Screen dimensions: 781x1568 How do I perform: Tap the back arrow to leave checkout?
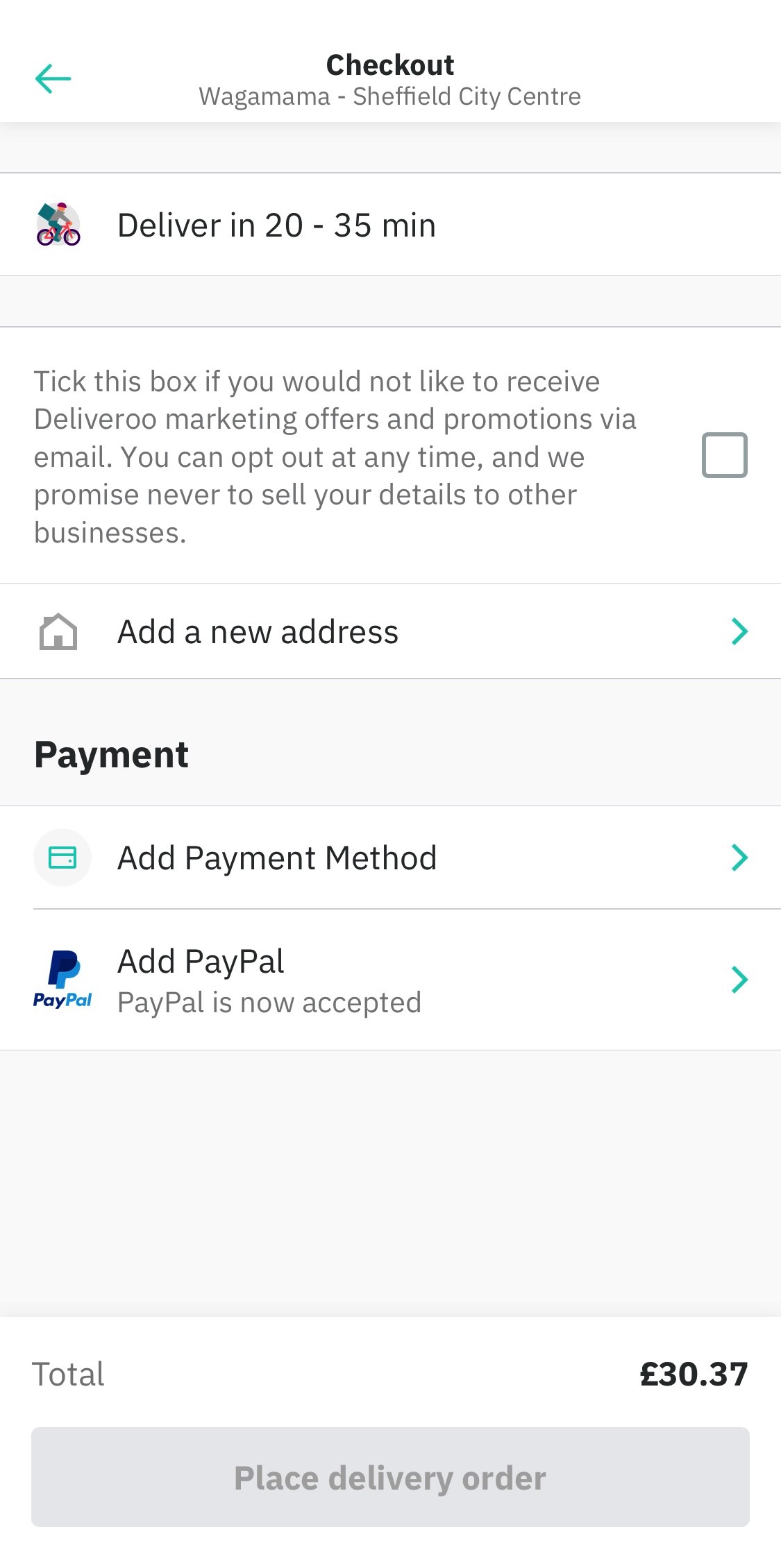pyautogui.click(x=52, y=78)
